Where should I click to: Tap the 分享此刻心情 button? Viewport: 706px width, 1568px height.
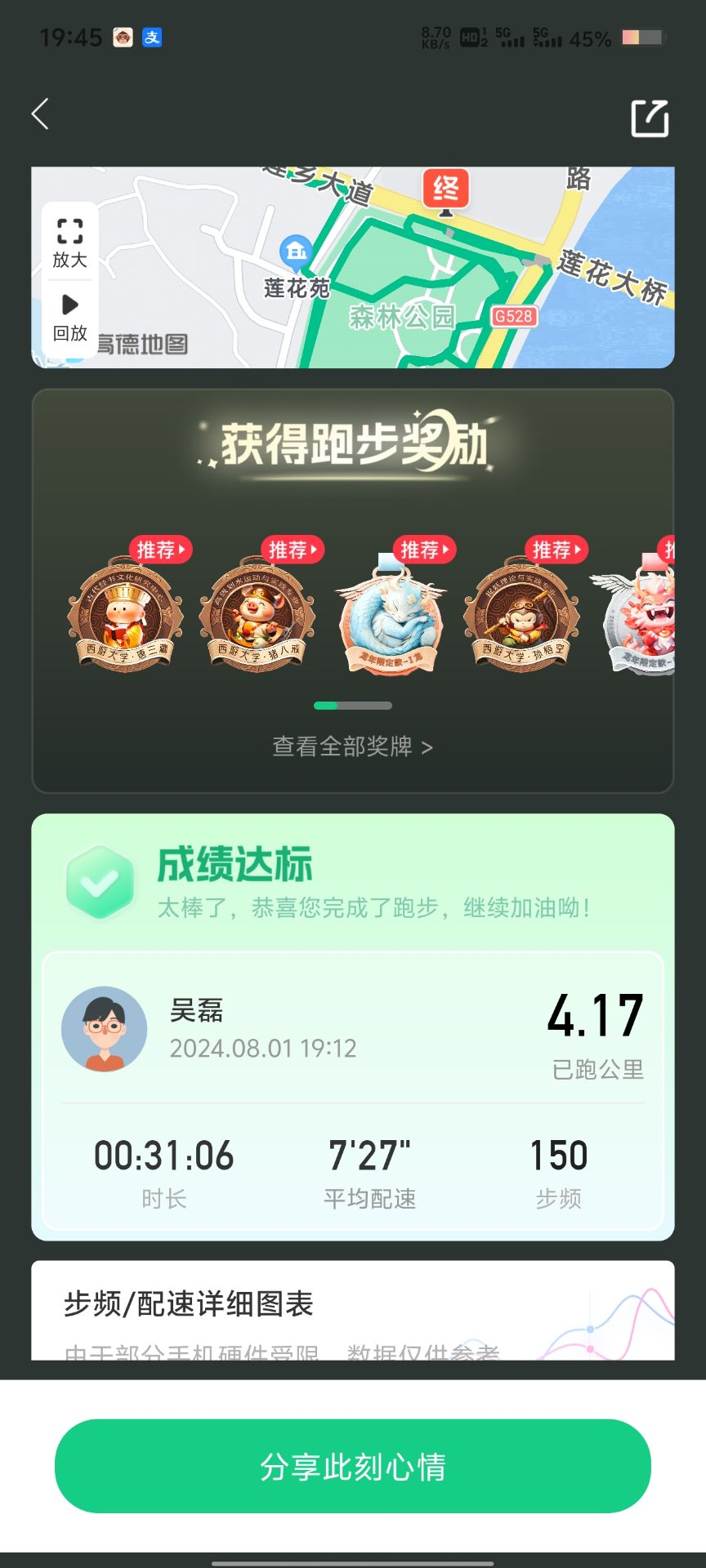pos(352,1466)
